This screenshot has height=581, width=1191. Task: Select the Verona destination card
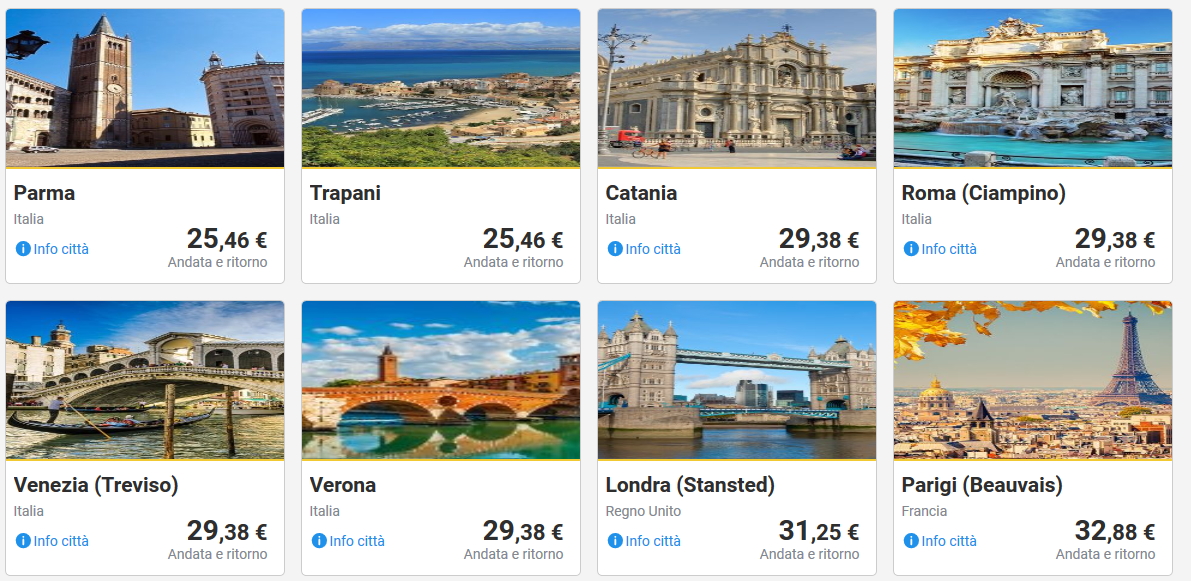[440, 382]
